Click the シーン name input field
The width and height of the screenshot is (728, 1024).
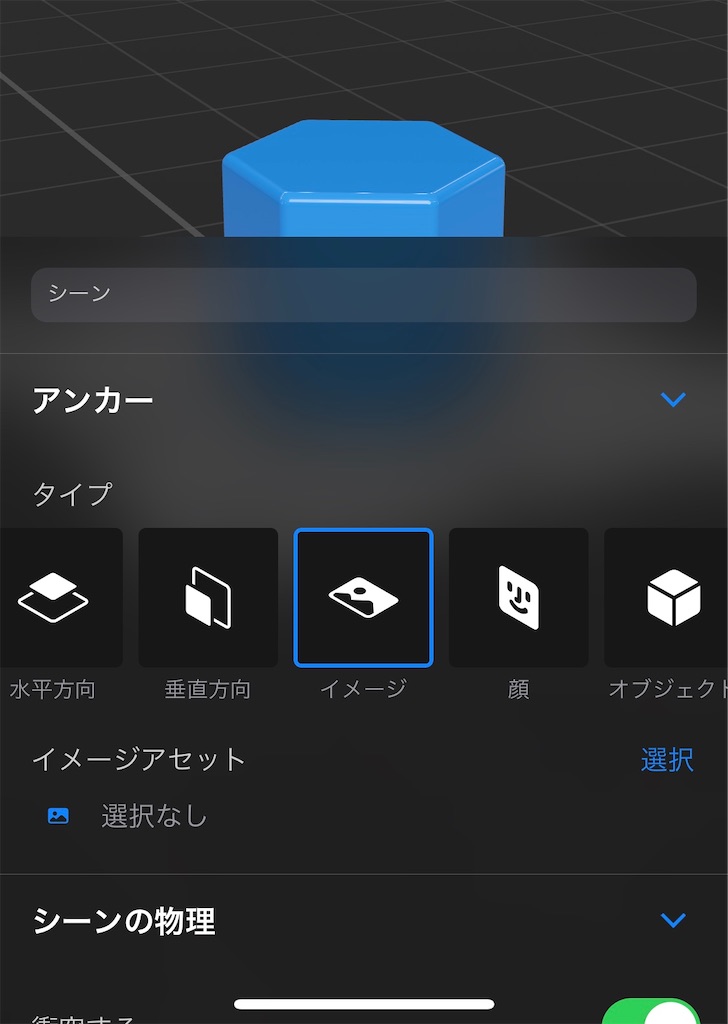point(364,294)
